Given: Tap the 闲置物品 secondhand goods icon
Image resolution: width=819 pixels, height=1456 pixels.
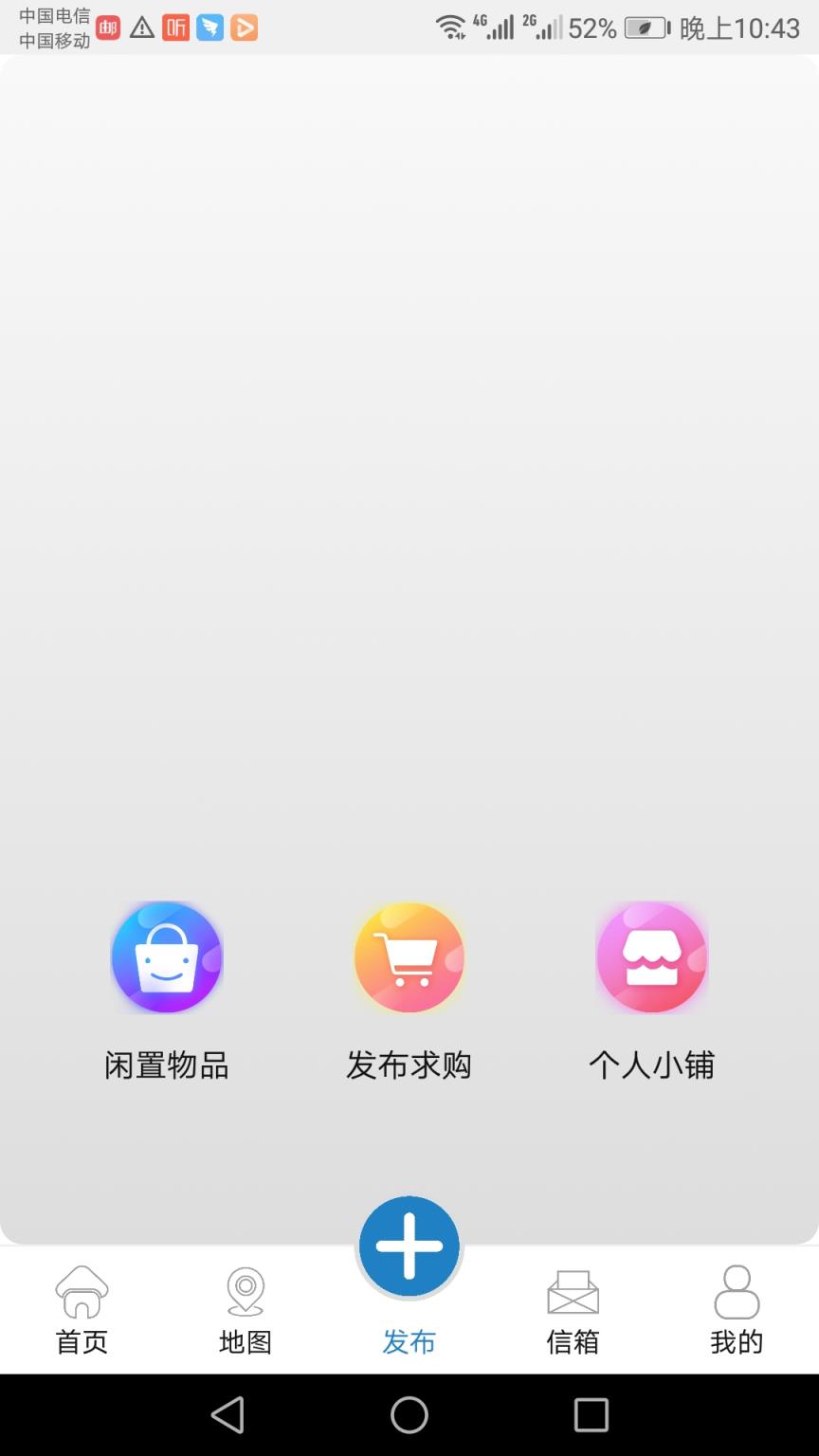Looking at the screenshot, I should [x=167, y=956].
